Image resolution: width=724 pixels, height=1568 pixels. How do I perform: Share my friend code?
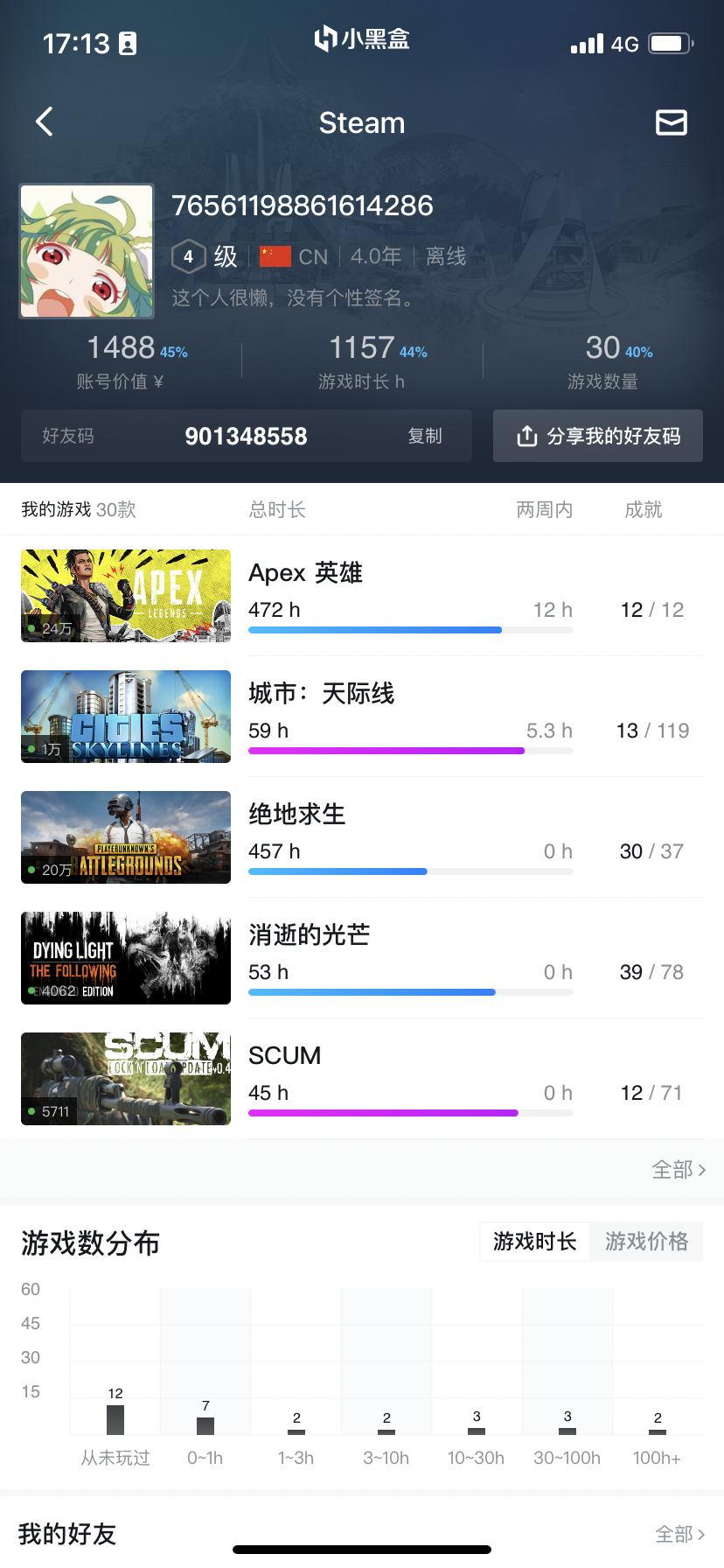coord(598,436)
